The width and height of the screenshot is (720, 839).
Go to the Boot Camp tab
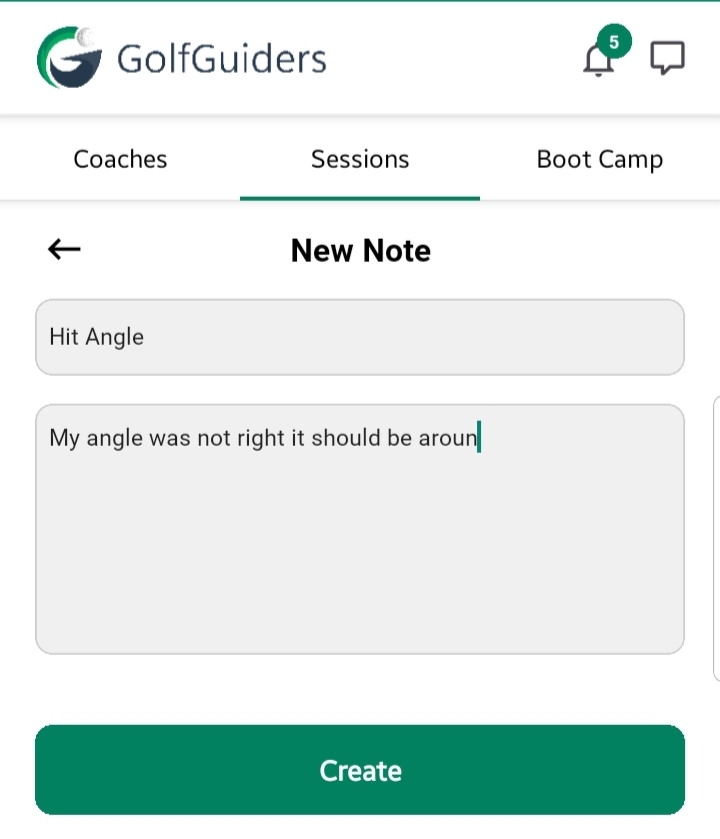[599, 159]
